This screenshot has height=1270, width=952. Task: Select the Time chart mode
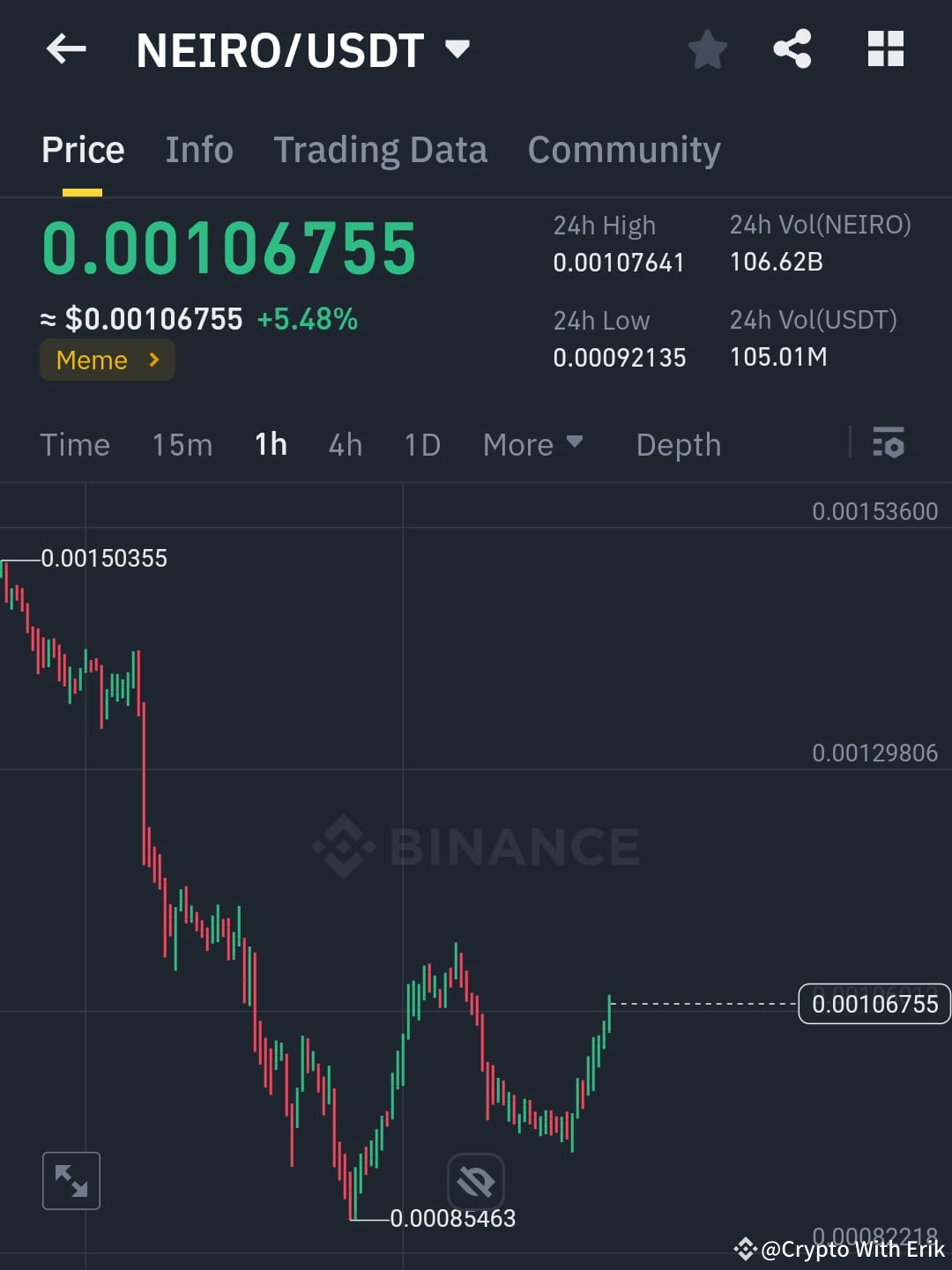pyautogui.click(x=75, y=444)
